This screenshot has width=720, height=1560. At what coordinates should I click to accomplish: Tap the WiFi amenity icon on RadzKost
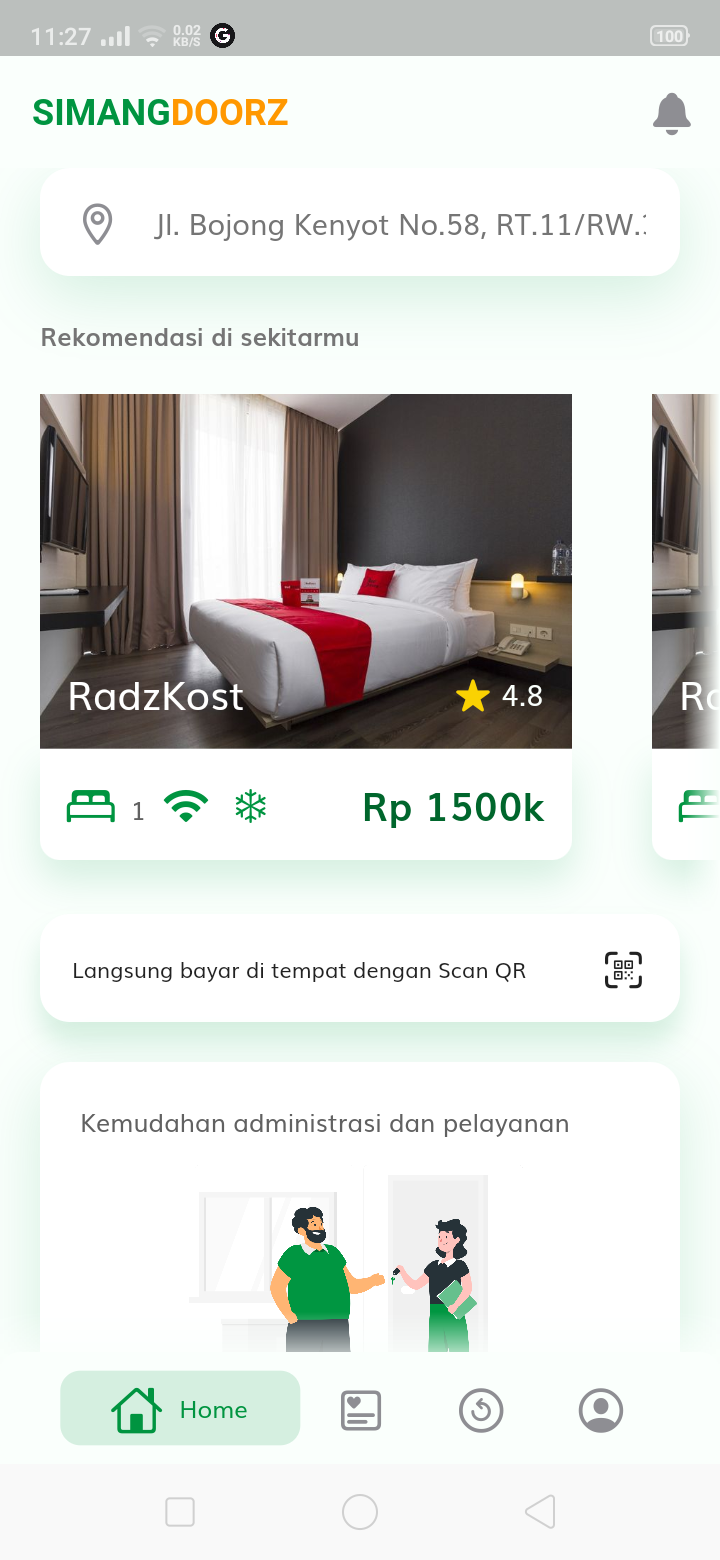click(x=186, y=804)
